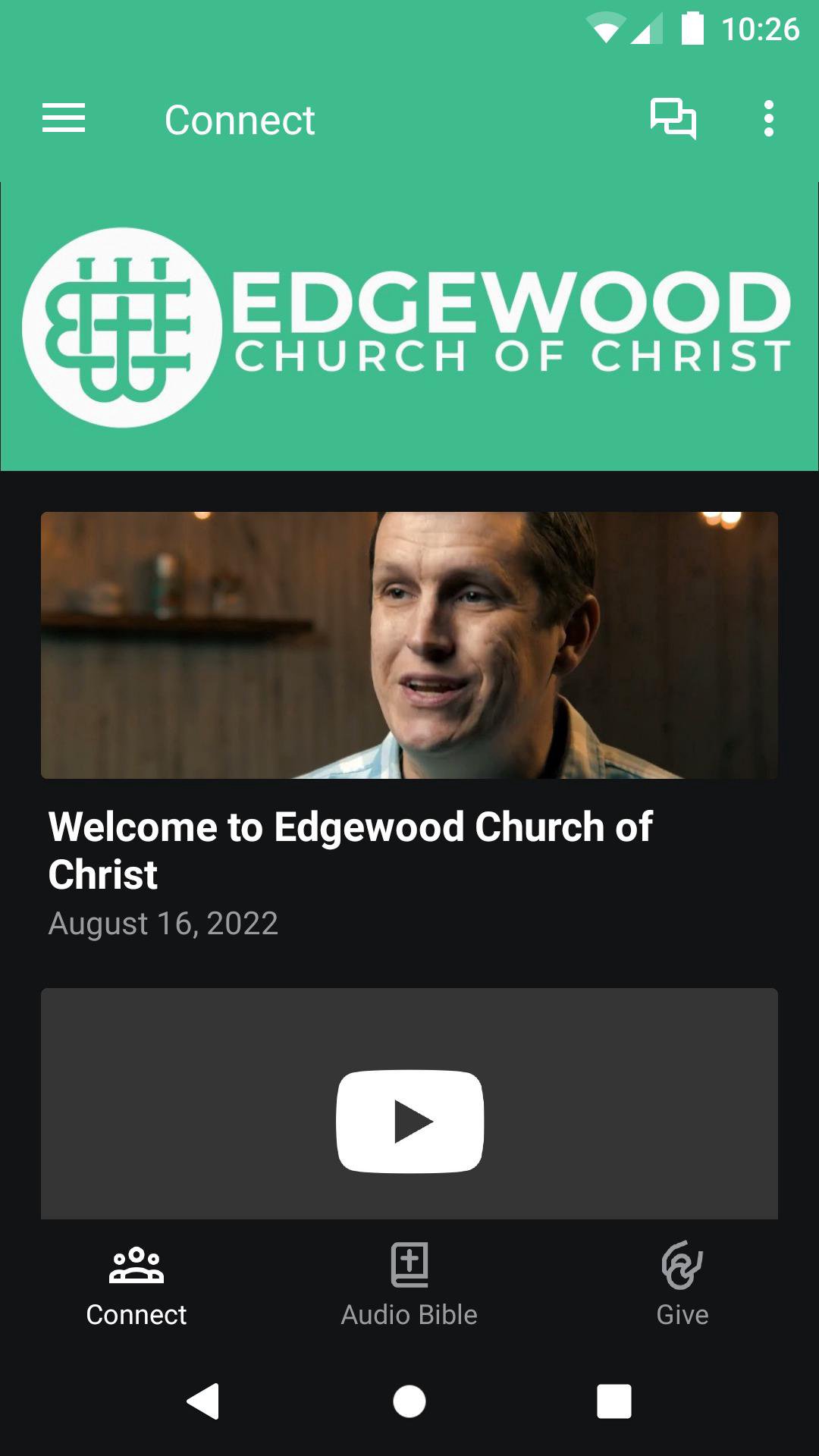Switch to the Audio Bible tab
This screenshot has height=1456, width=819.
[x=409, y=1283]
